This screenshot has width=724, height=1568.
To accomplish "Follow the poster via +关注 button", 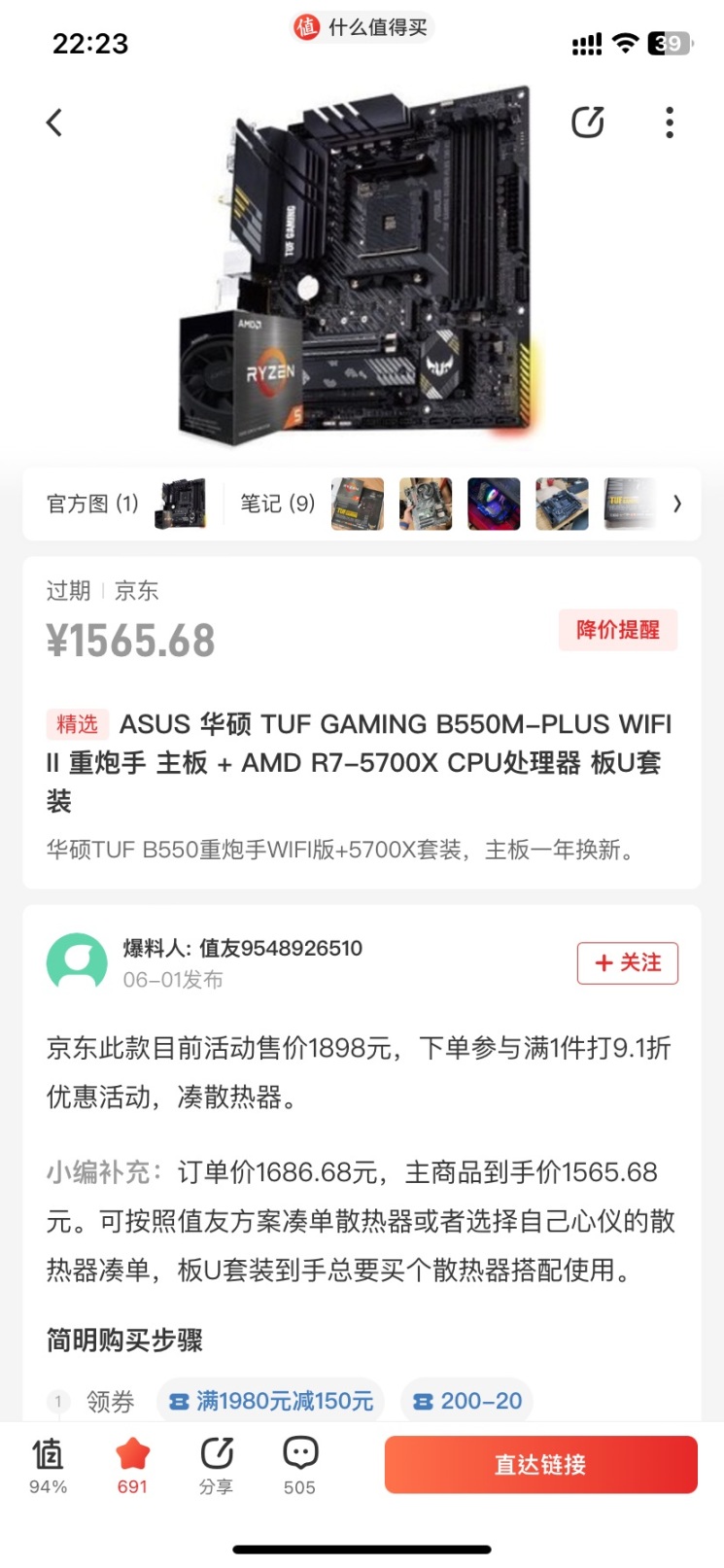I will pos(627,963).
